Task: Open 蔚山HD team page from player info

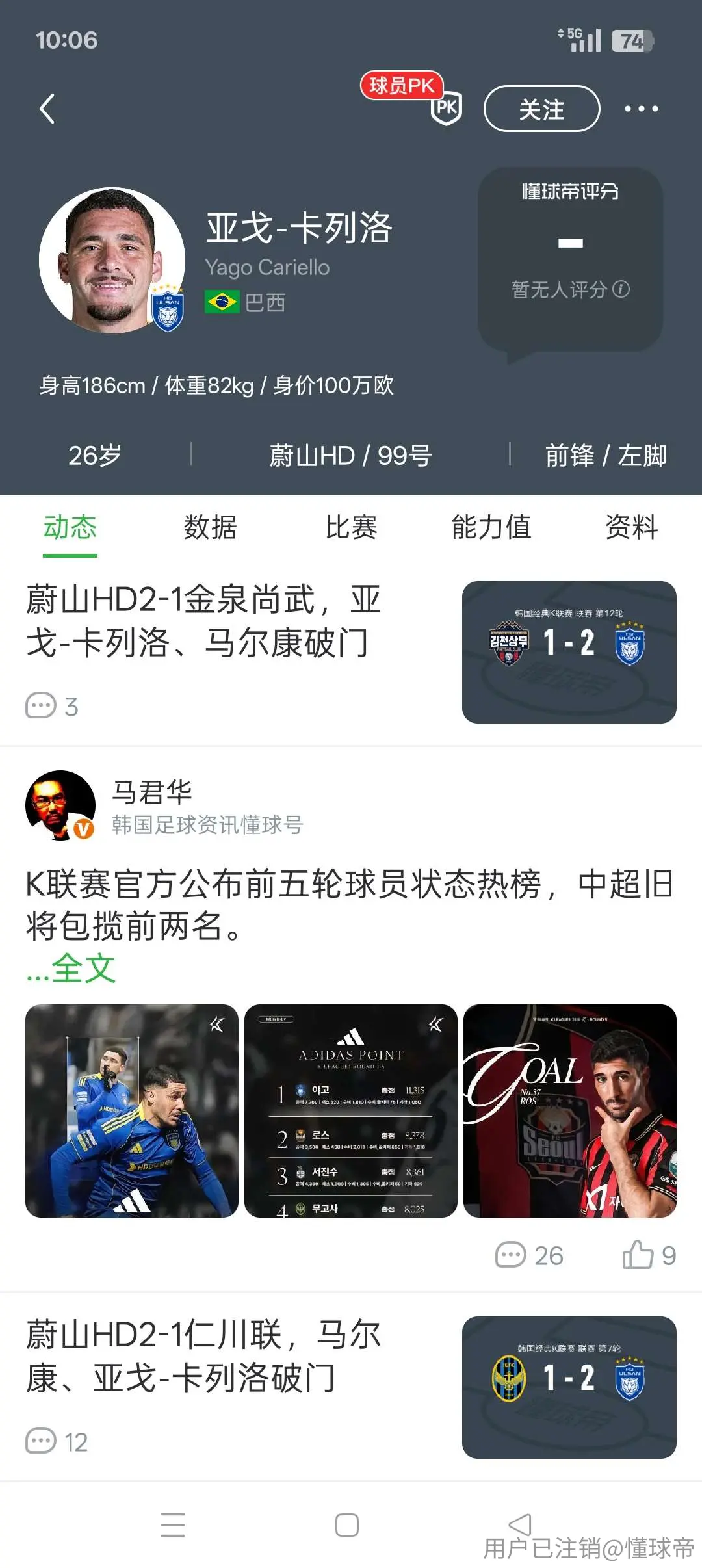Action: [x=312, y=455]
